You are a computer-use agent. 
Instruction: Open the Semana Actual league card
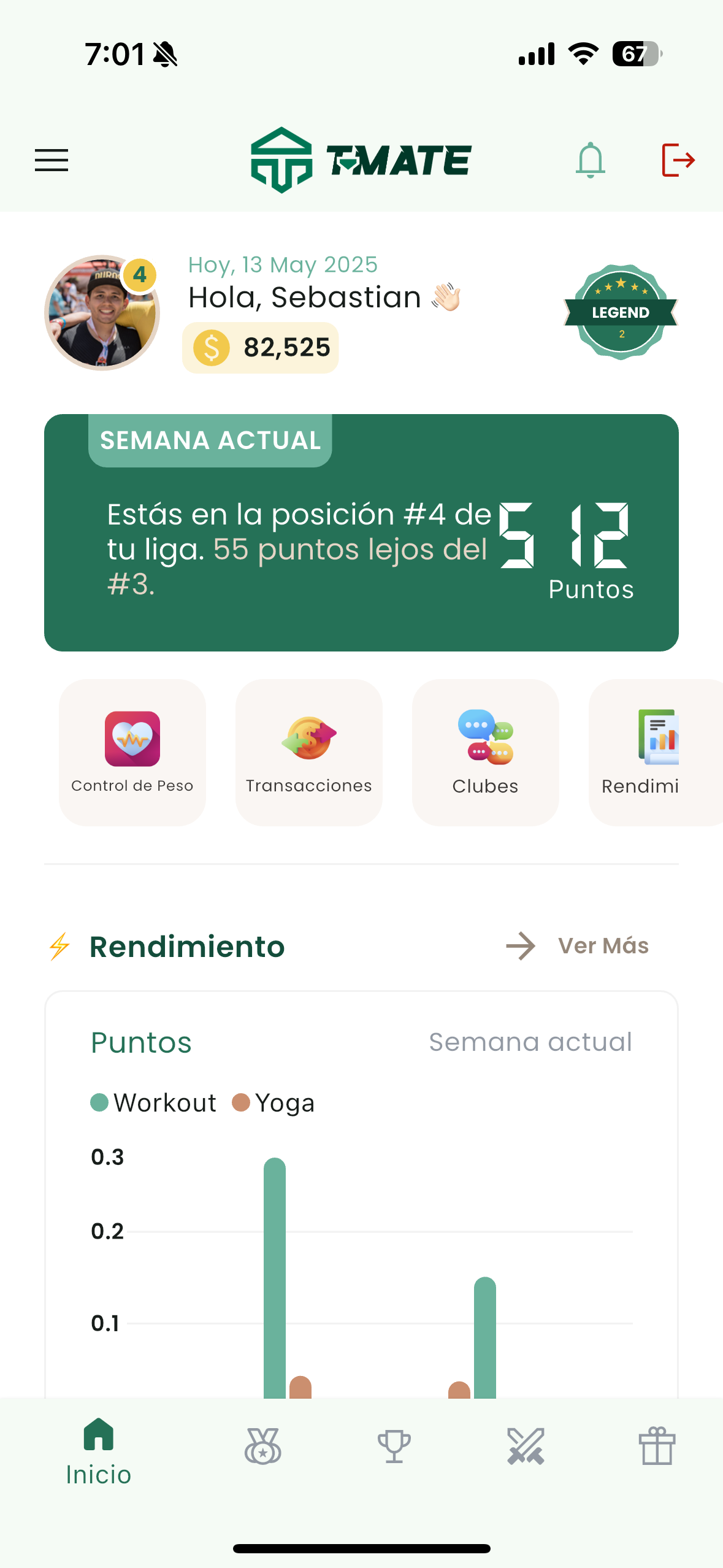pyautogui.click(x=361, y=532)
